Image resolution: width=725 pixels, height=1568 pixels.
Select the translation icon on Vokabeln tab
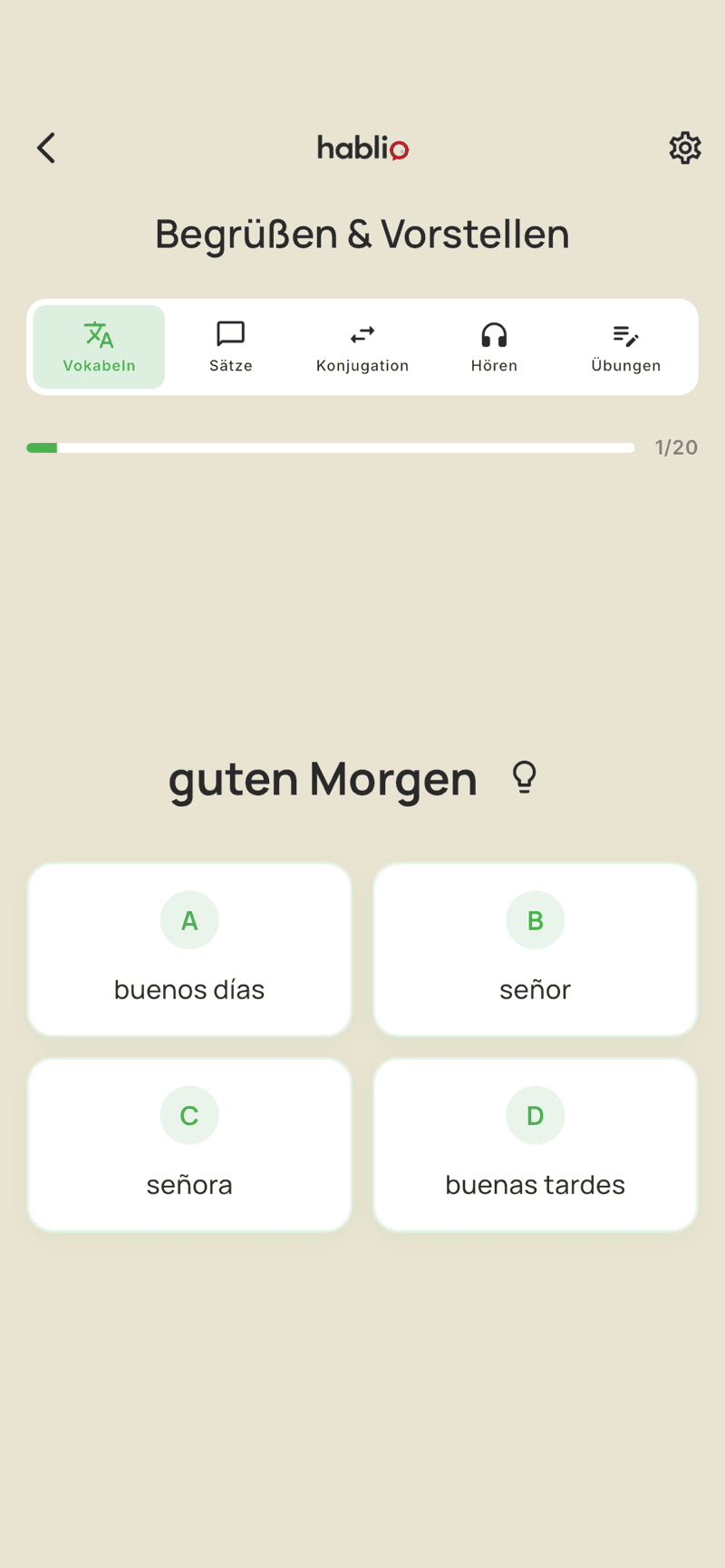[98, 334]
